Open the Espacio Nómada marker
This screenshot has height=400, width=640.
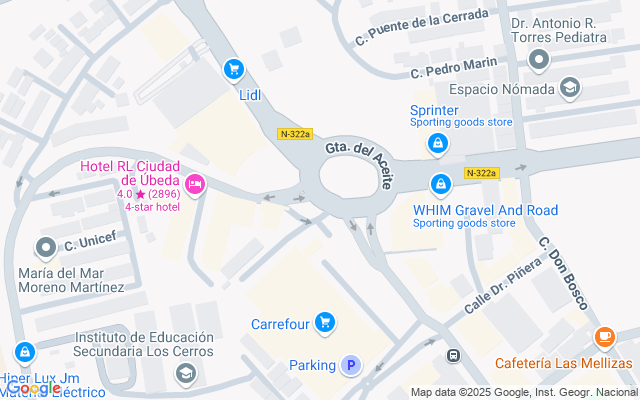(570, 89)
